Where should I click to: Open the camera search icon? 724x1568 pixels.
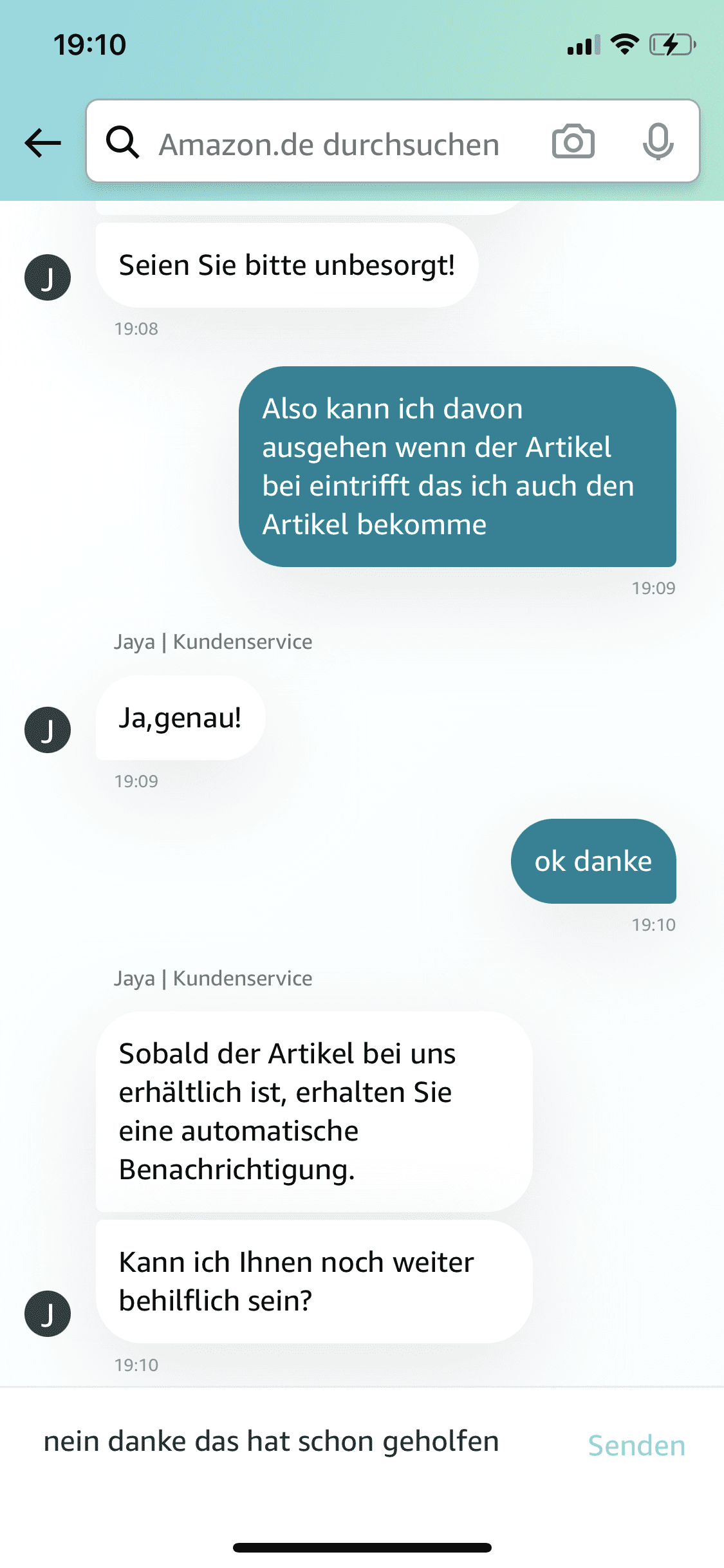573,142
